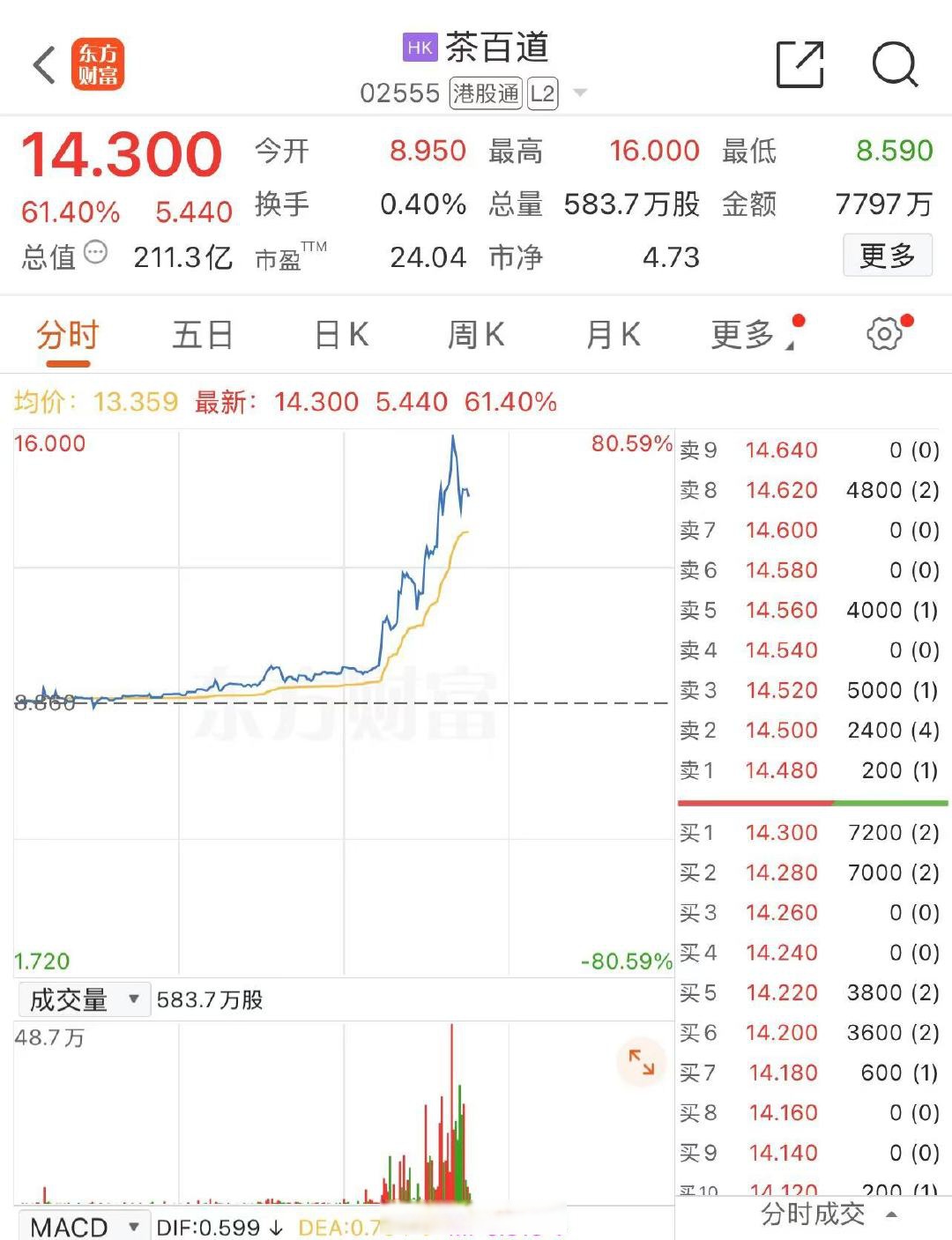This screenshot has height=1240, width=952.
Task: Tap the share icon at top right
Action: coord(800,66)
